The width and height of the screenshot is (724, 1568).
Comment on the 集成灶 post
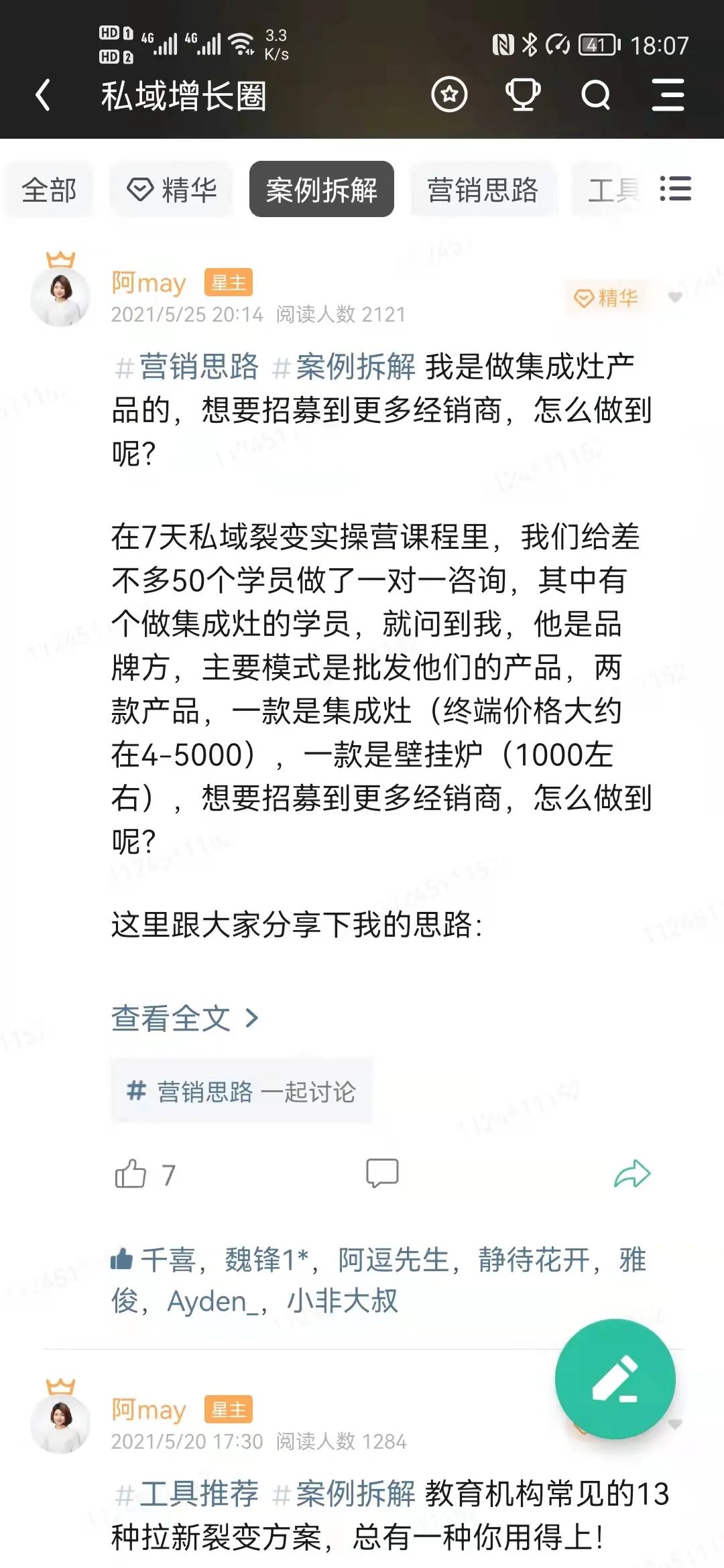(x=382, y=1174)
